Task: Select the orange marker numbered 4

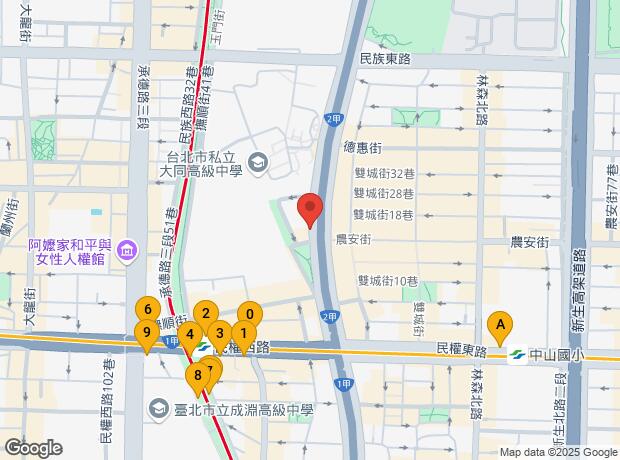Action: click(189, 334)
